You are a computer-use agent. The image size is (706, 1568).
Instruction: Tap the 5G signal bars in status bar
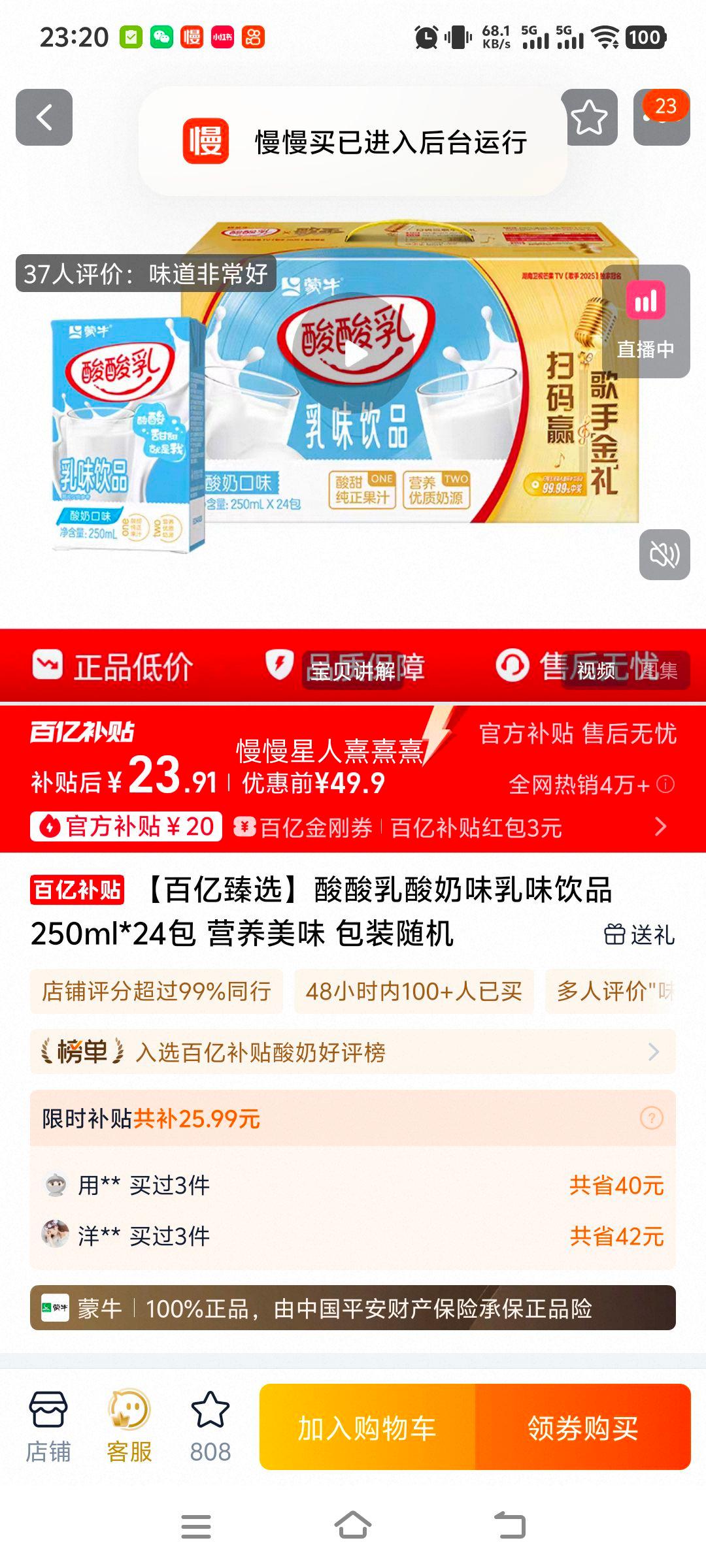point(536,39)
